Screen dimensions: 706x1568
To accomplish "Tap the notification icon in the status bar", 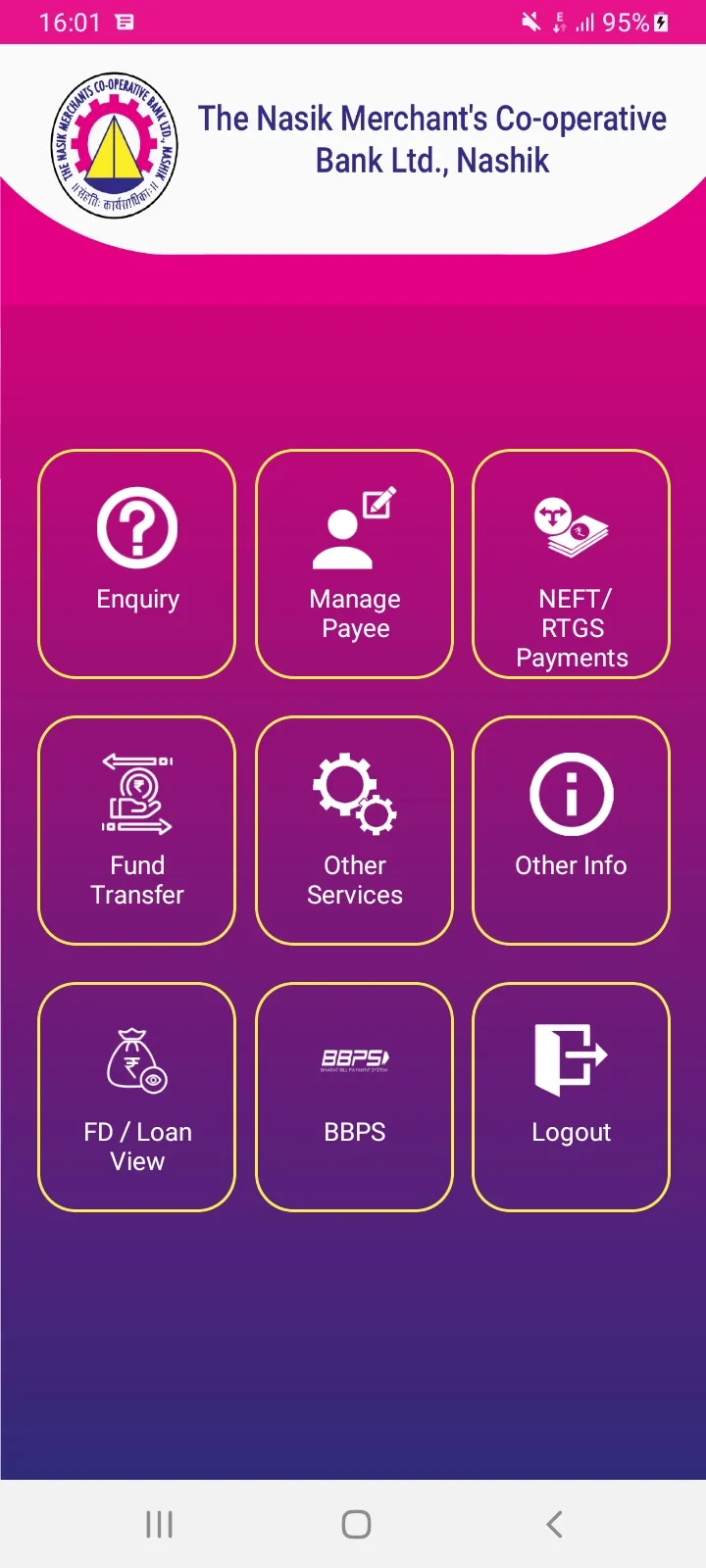I will (x=124, y=20).
